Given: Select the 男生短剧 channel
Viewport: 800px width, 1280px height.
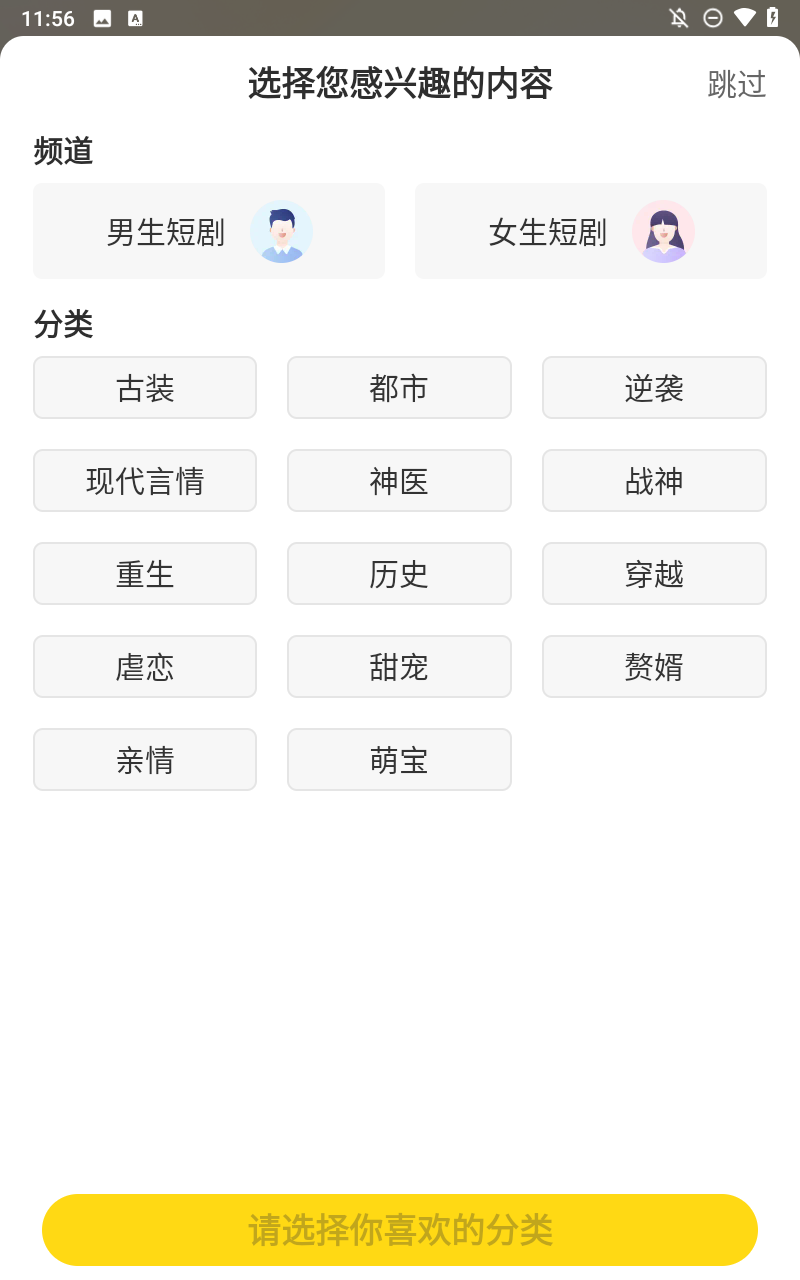Looking at the screenshot, I should click(209, 231).
